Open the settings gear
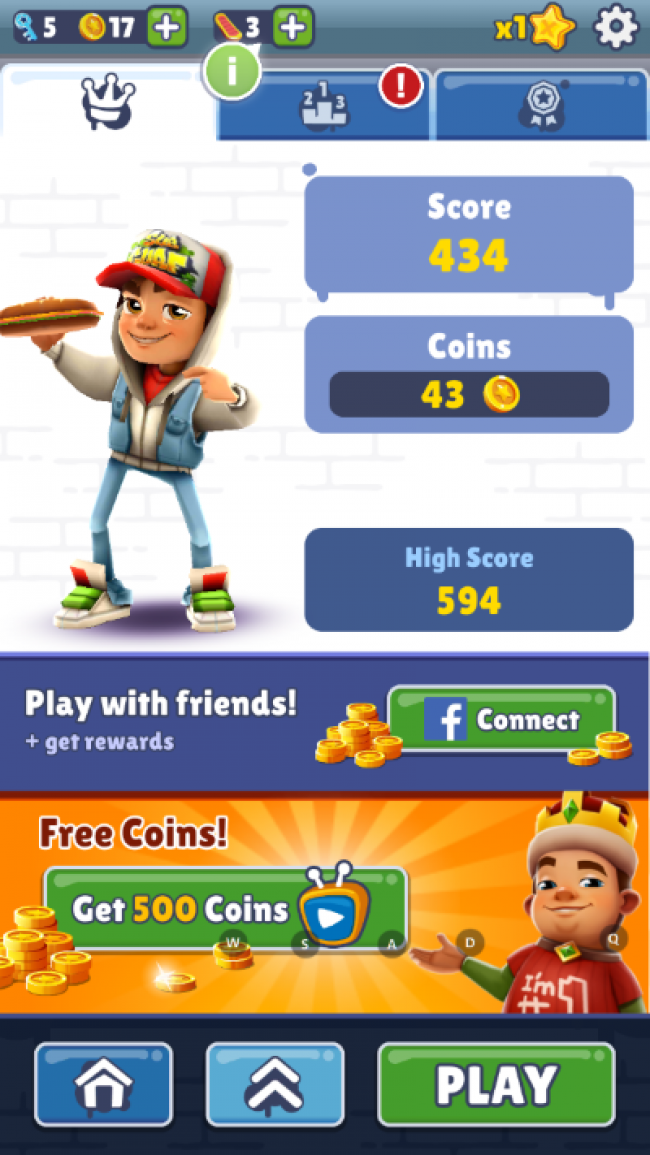The width and height of the screenshot is (650, 1155). [x=615, y=28]
